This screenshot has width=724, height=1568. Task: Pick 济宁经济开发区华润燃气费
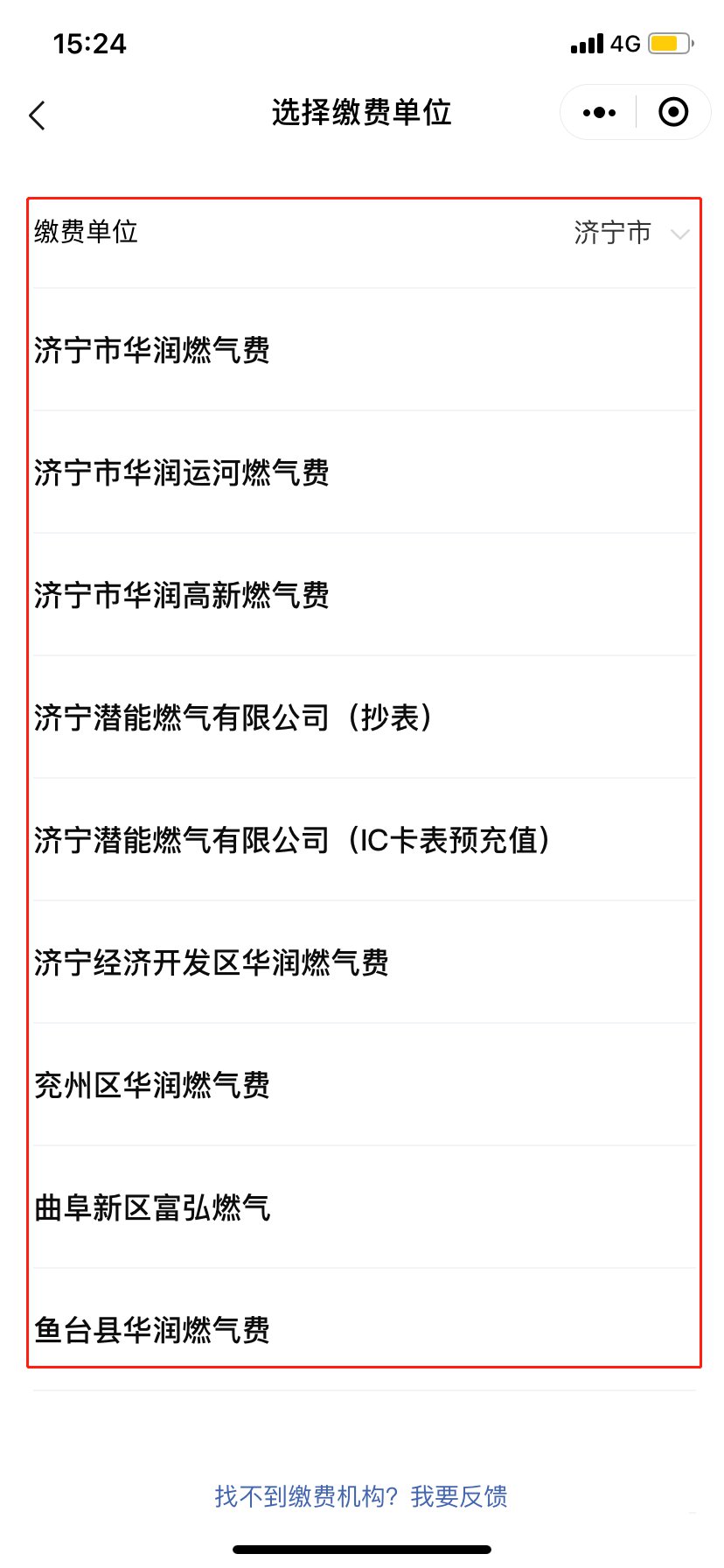(212, 963)
